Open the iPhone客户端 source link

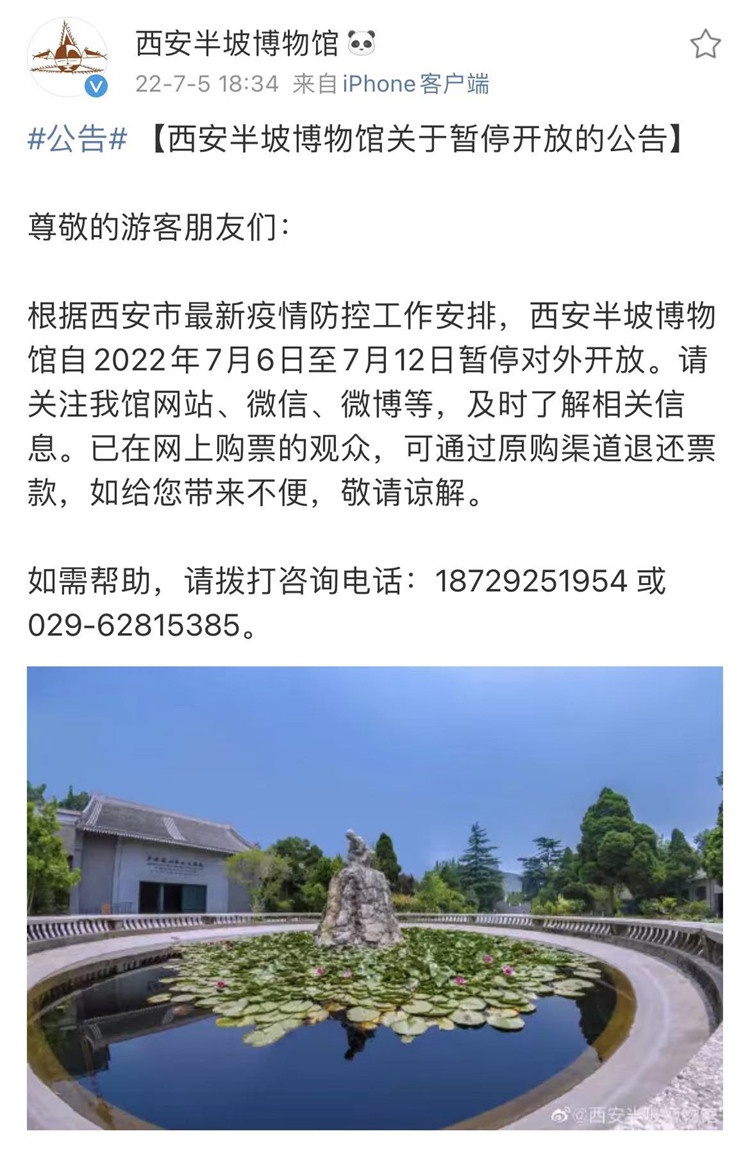415,84
